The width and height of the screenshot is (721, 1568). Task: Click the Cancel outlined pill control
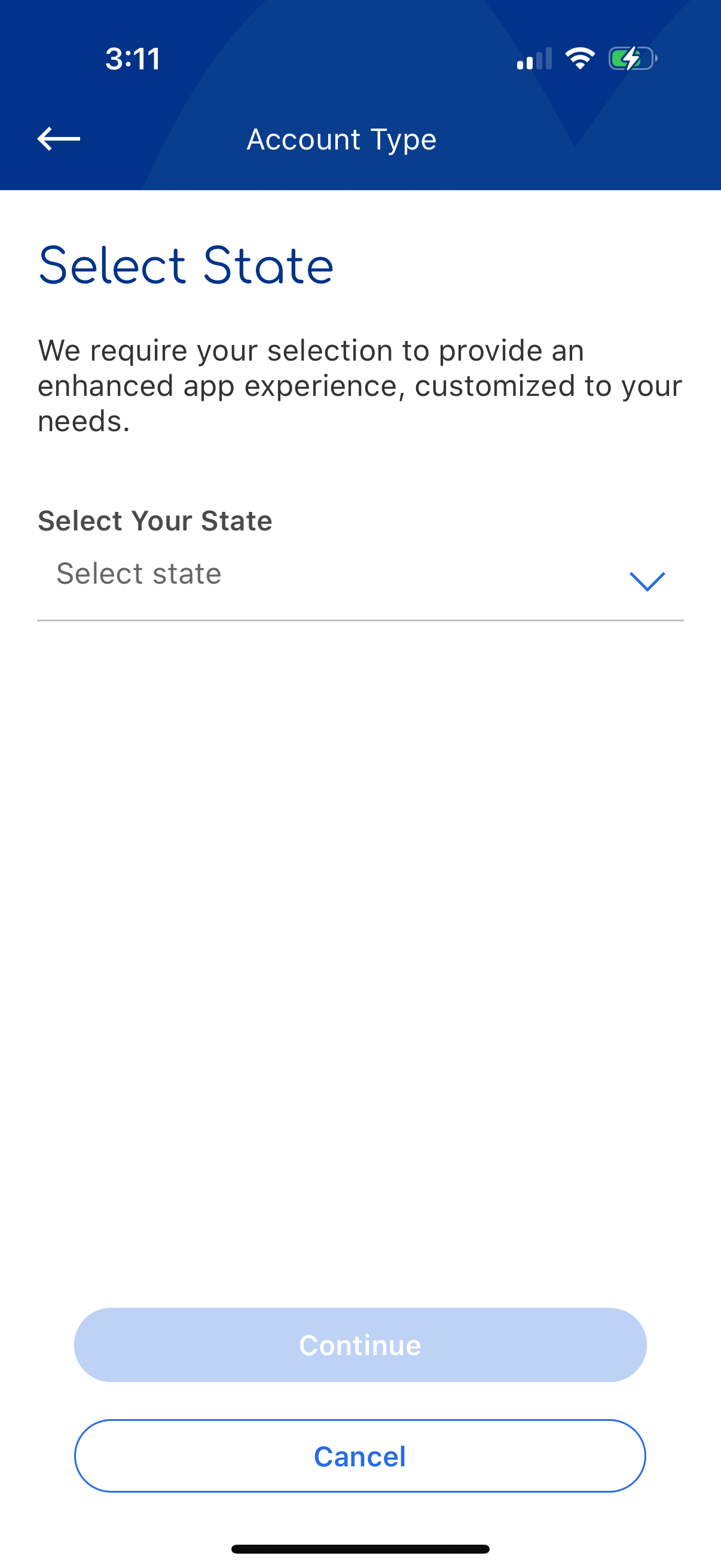pos(360,1457)
